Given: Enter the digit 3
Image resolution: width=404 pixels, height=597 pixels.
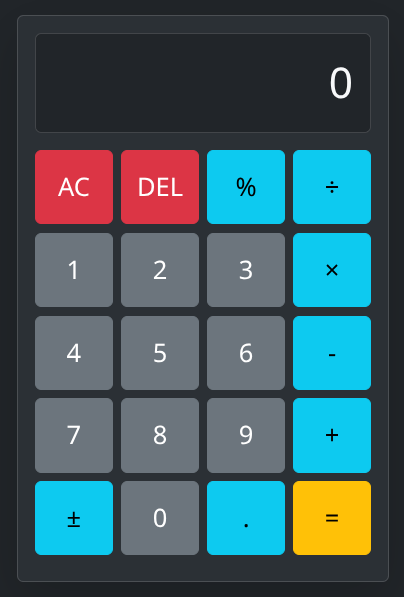Looking at the screenshot, I should pos(246,270).
